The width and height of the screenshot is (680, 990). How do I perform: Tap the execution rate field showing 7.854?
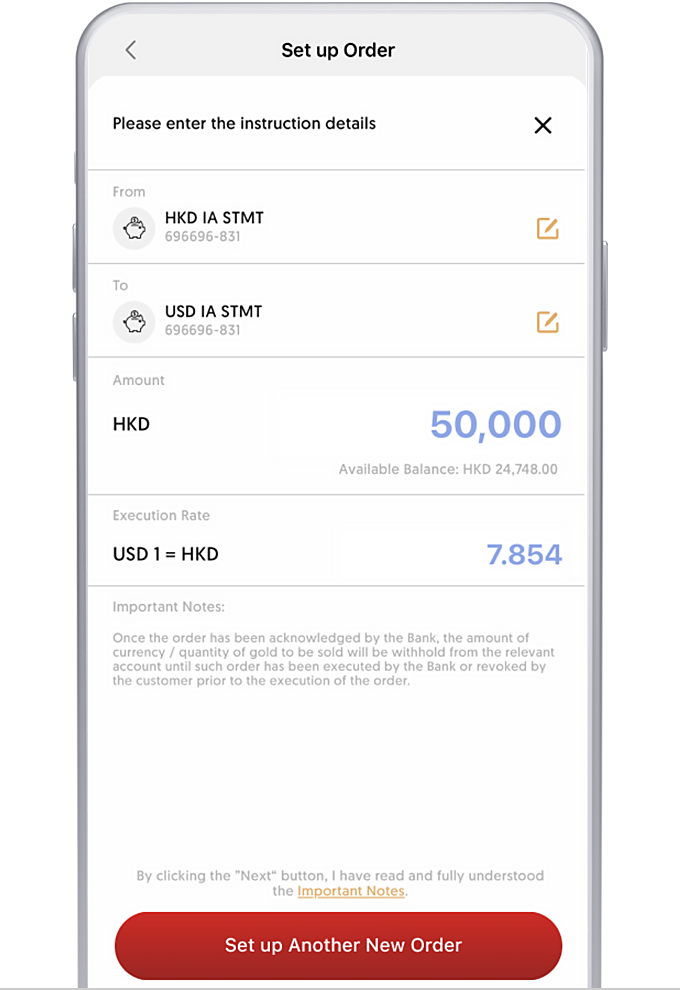[x=524, y=554]
